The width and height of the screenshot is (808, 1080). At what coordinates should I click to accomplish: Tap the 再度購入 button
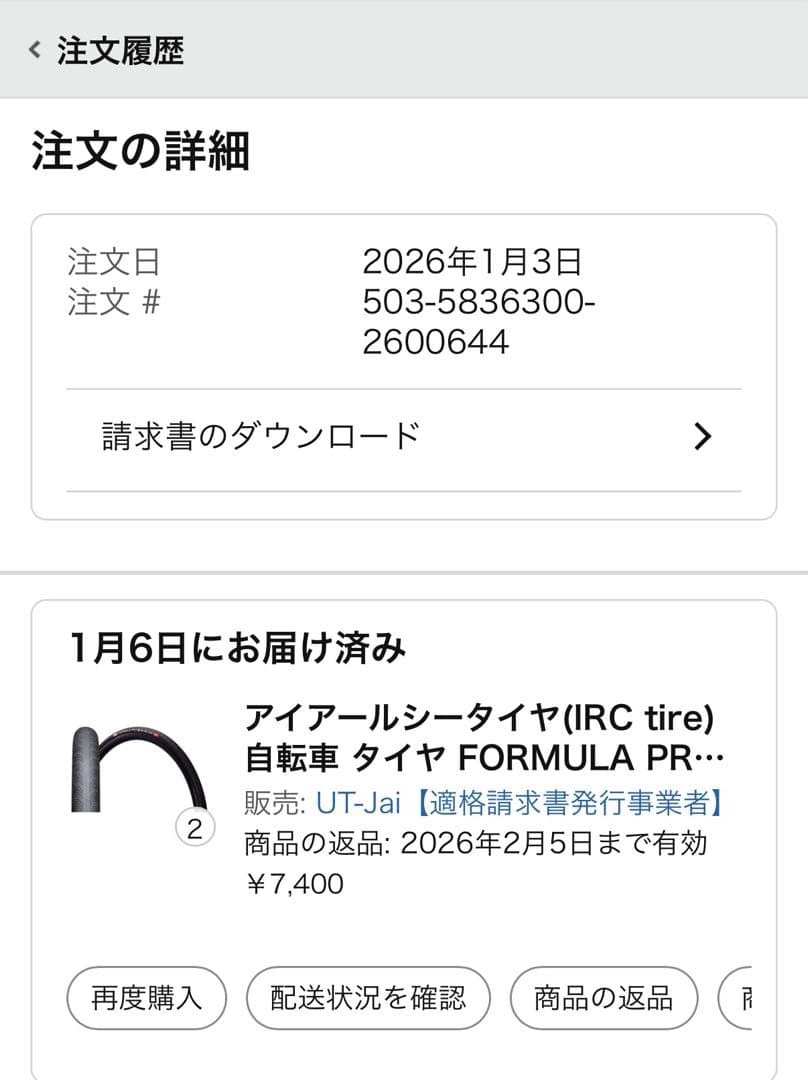146,997
